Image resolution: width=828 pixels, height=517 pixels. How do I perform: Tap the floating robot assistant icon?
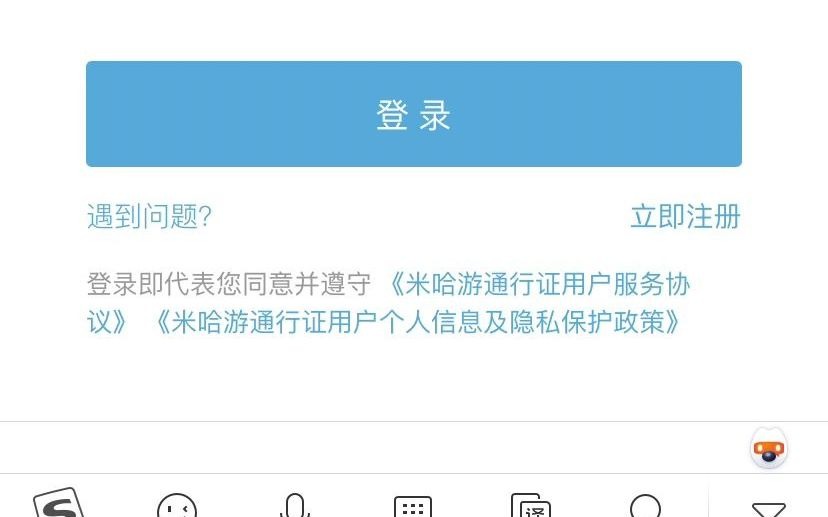[x=769, y=449]
